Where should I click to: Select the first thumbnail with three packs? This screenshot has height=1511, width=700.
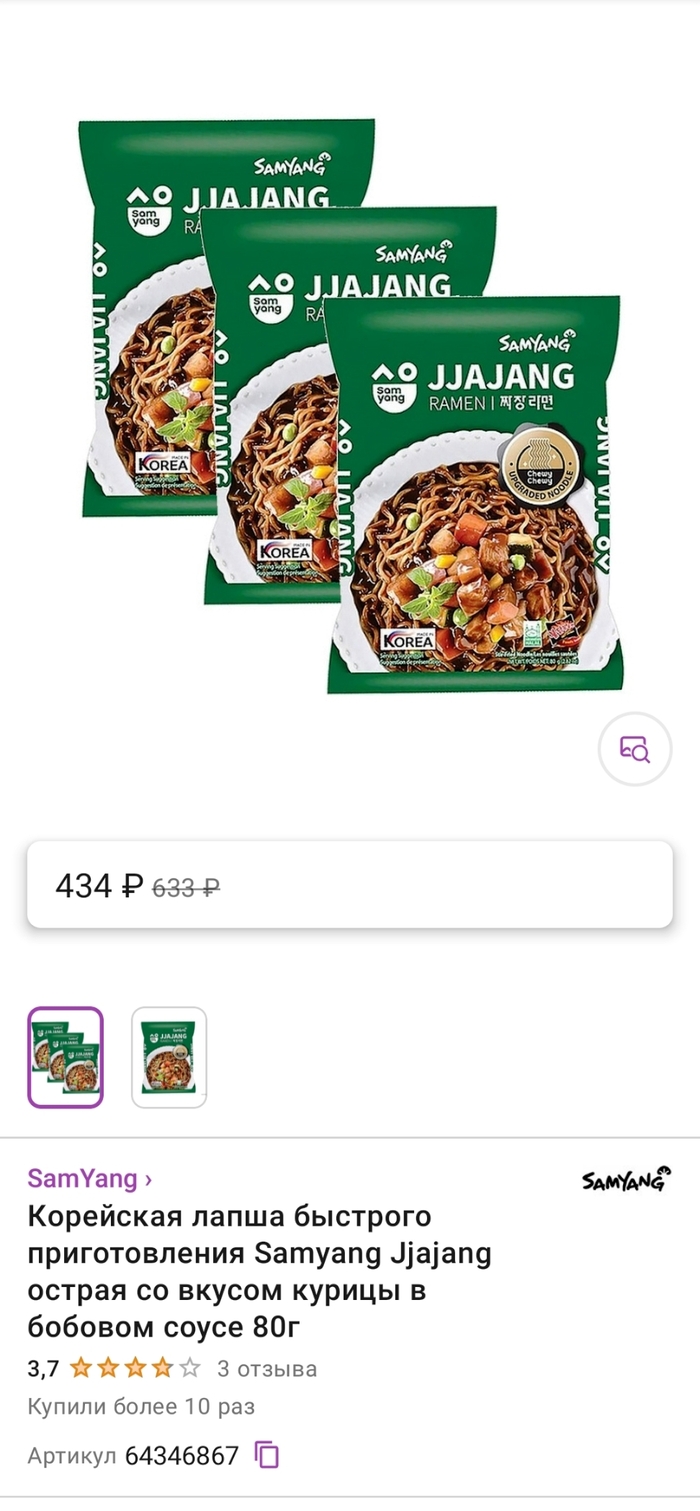(65, 1057)
